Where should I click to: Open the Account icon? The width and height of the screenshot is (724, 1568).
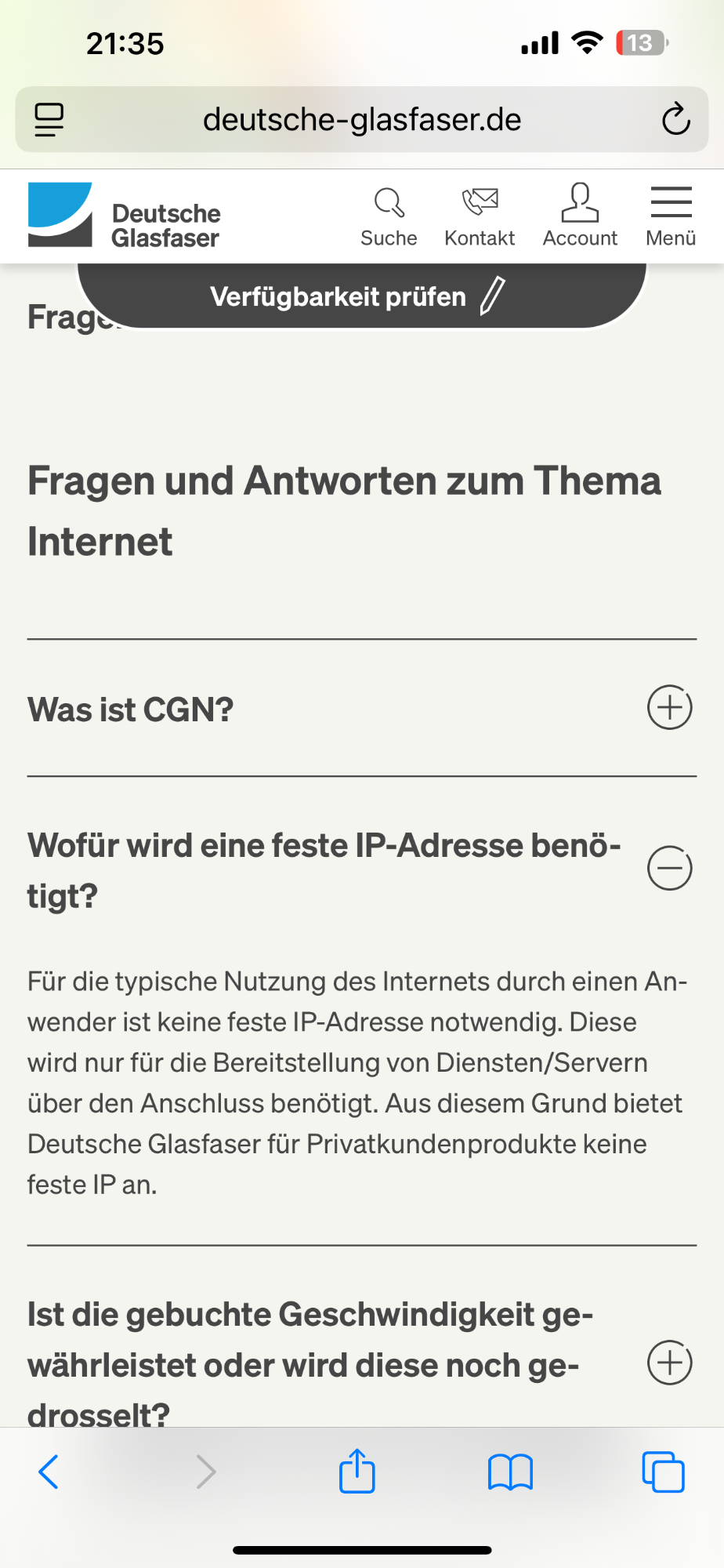[580, 216]
